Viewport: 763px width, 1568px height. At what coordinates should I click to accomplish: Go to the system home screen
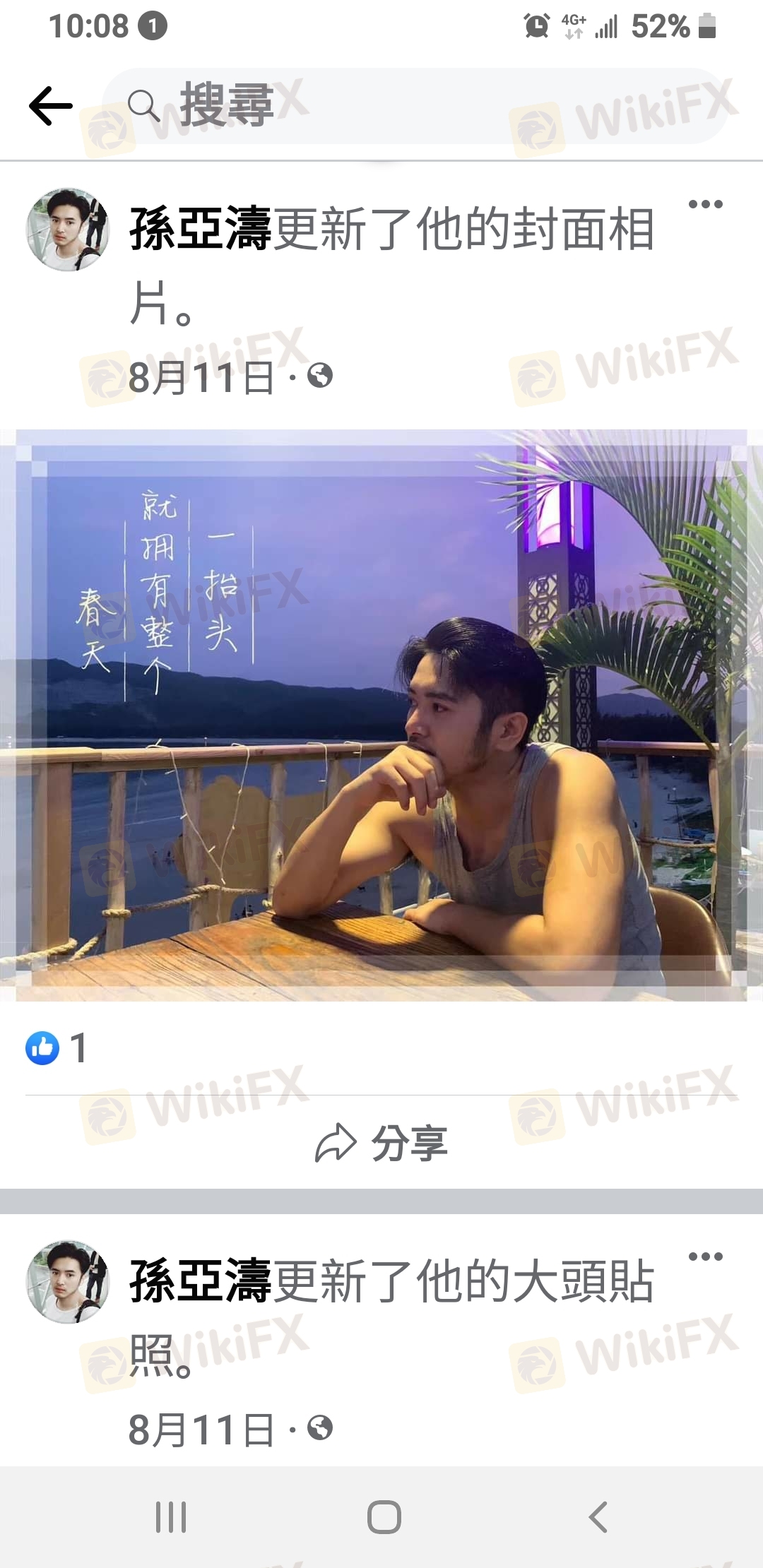(x=384, y=1516)
